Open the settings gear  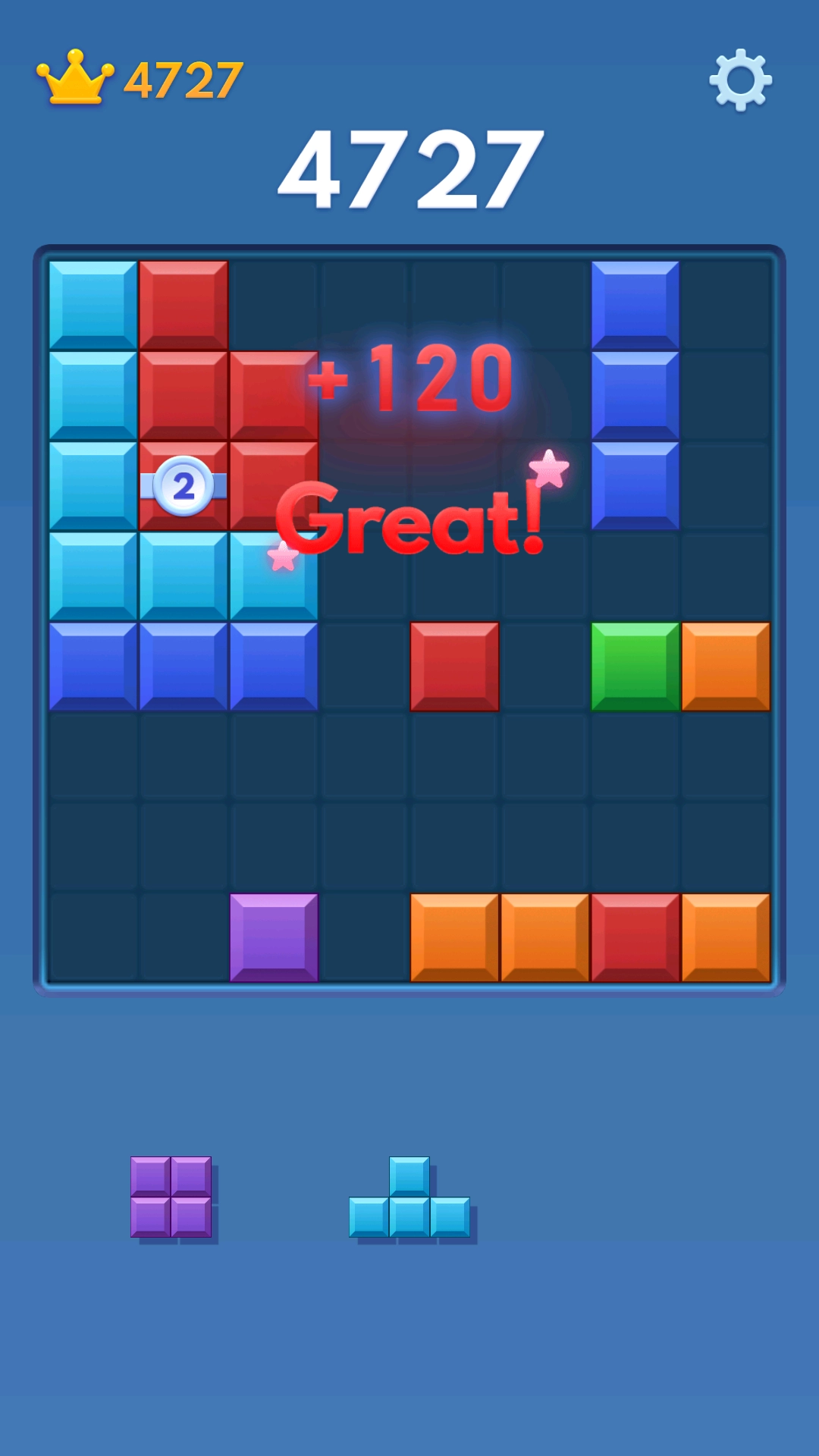740,80
